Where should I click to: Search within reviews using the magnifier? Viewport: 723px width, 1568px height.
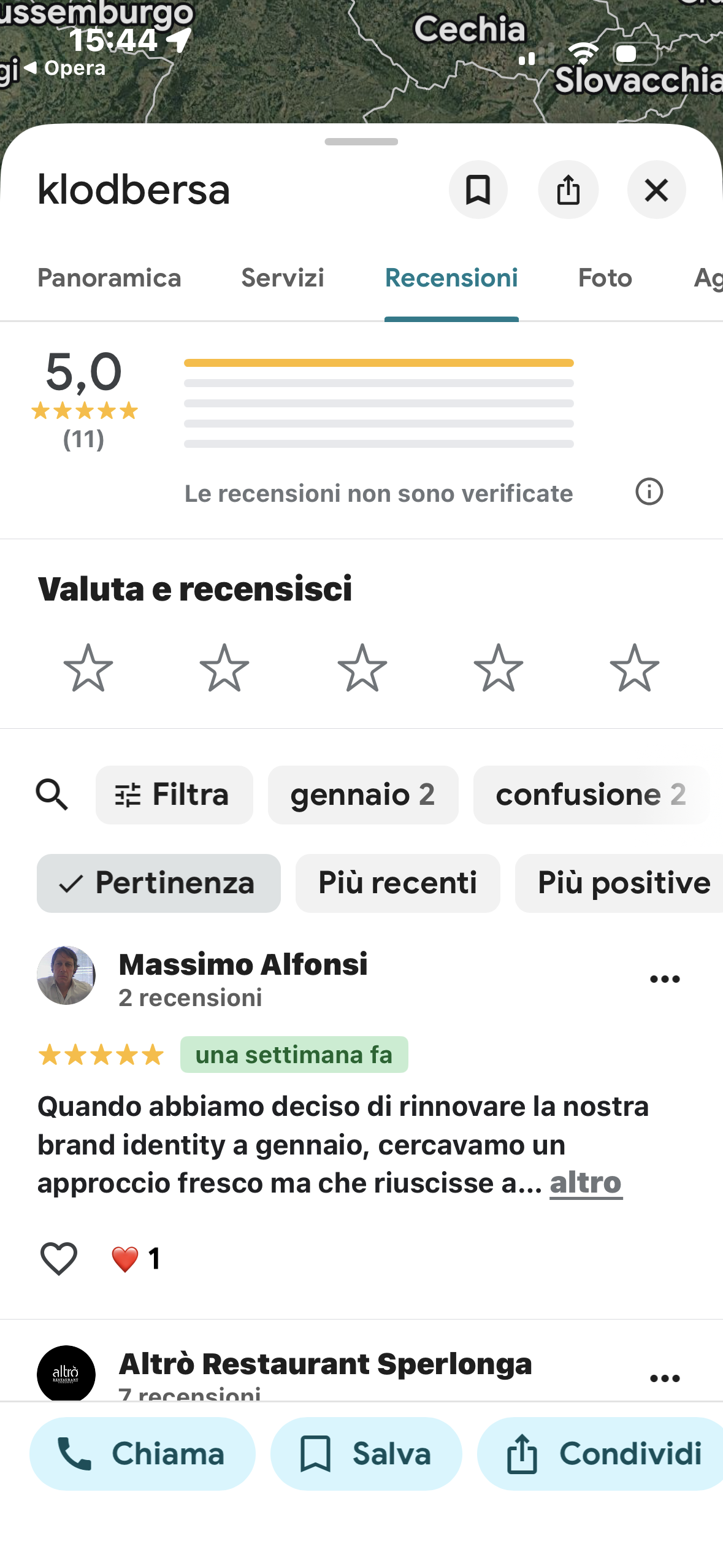click(x=52, y=795)
